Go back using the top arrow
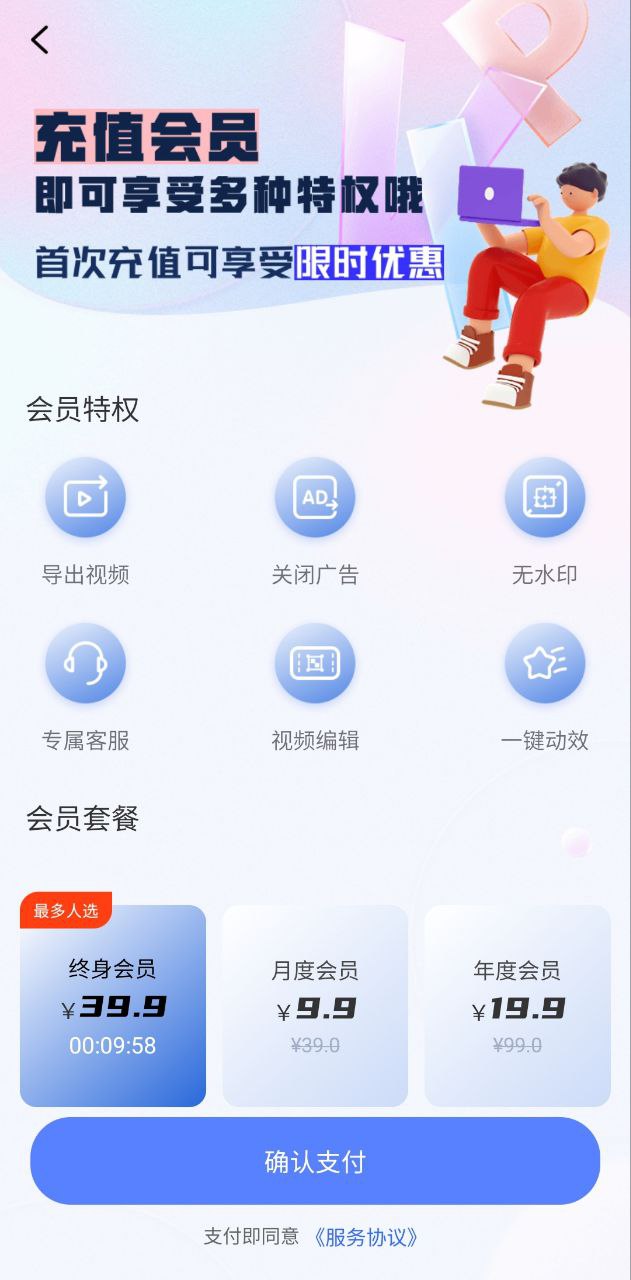 pos(39,40)
